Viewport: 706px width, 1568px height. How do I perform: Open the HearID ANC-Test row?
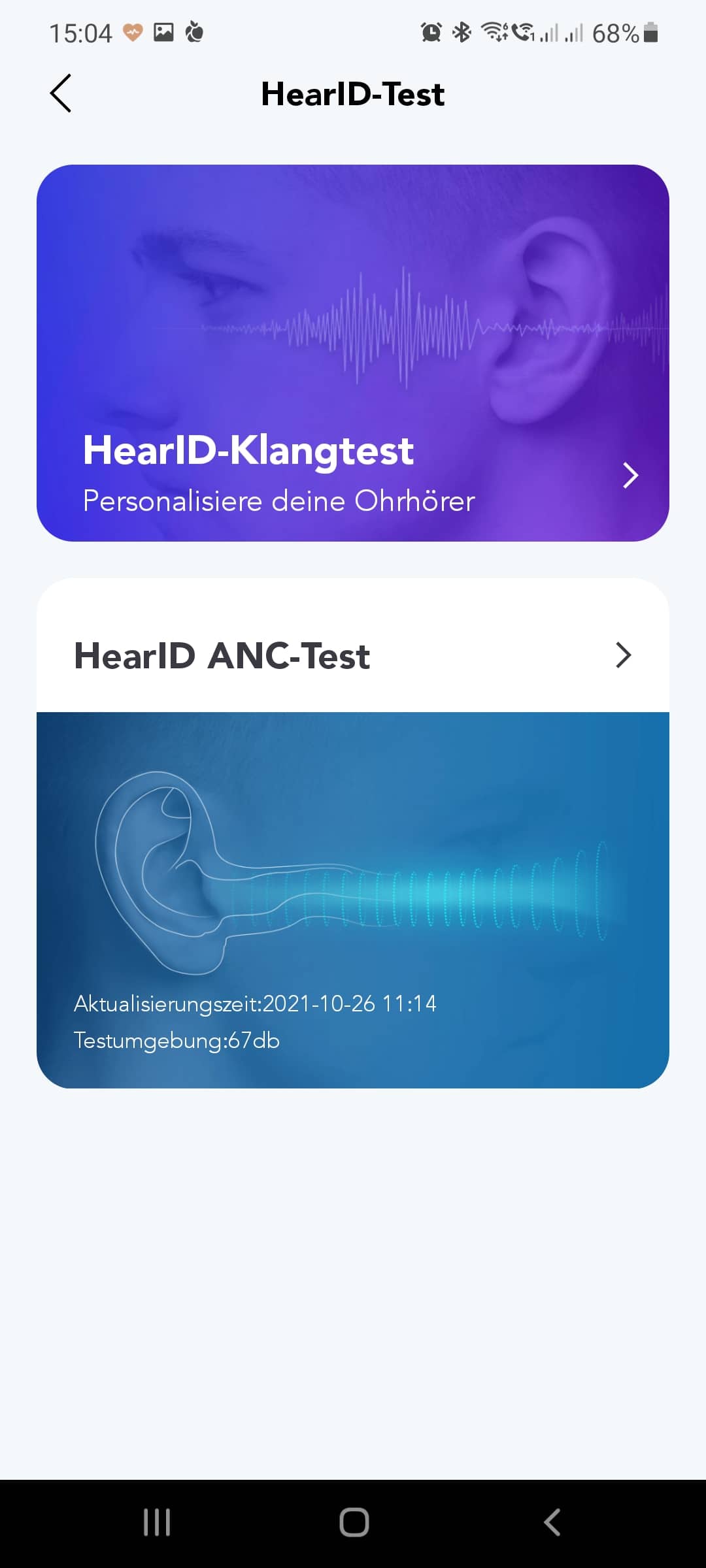(353, 655)
